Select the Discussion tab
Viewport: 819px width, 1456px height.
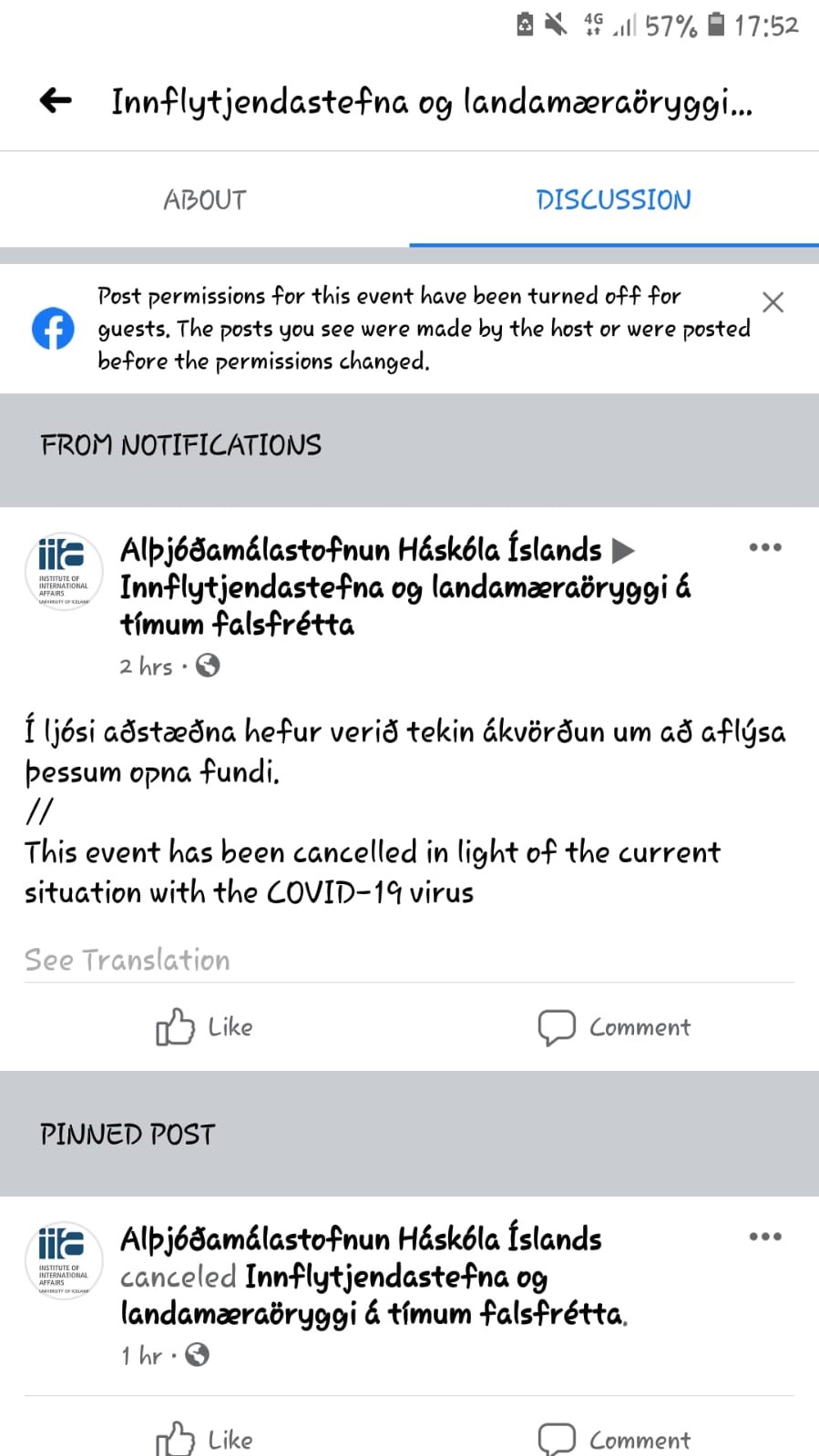click(x=614, y=200)
